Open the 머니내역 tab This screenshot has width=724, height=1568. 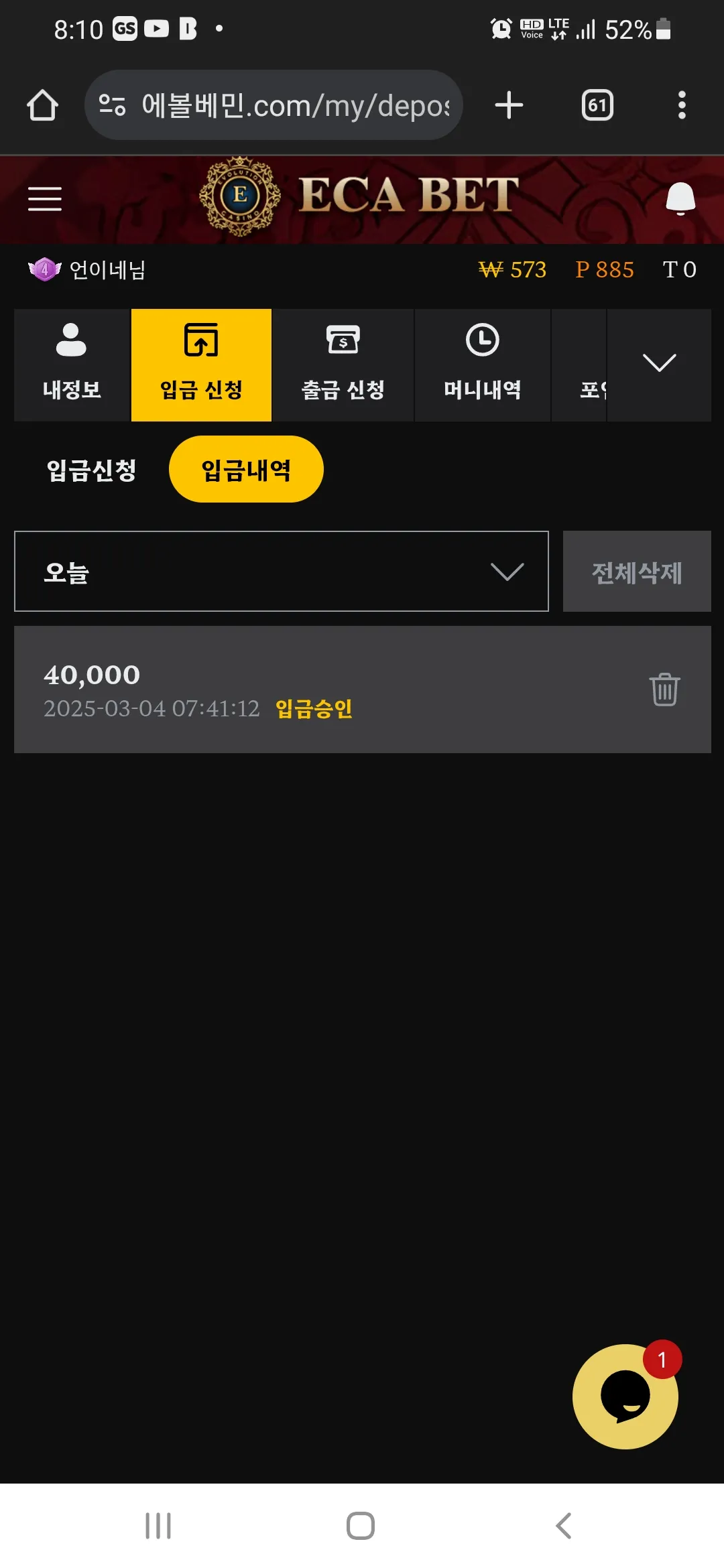coord(483,365)
